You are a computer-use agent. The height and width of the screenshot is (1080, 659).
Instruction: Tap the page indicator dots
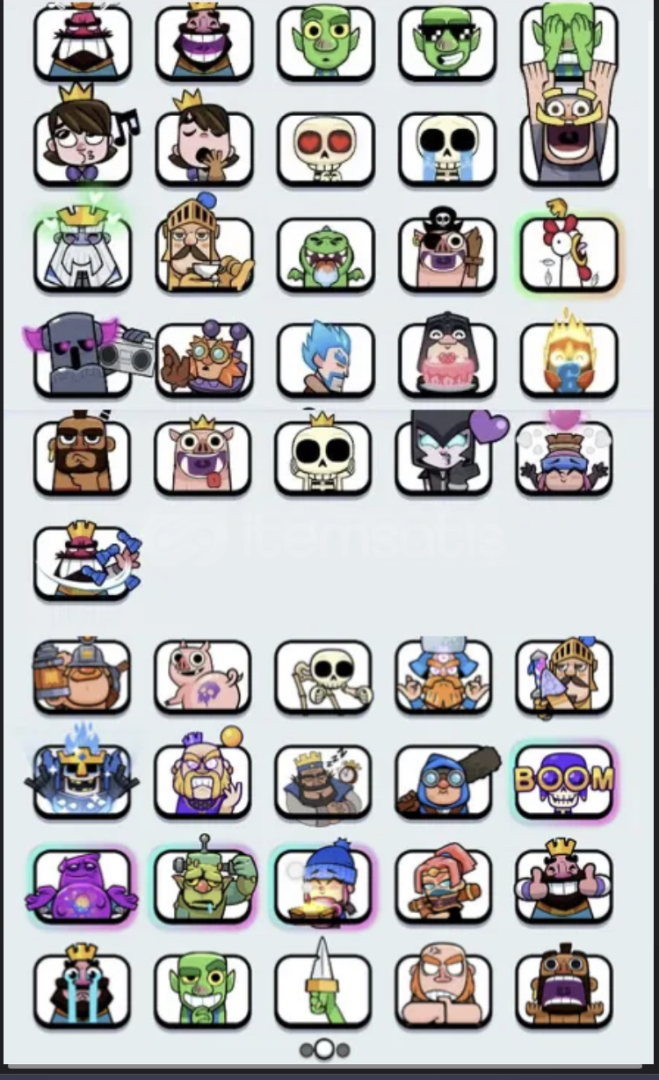[x=325, y=1050]
